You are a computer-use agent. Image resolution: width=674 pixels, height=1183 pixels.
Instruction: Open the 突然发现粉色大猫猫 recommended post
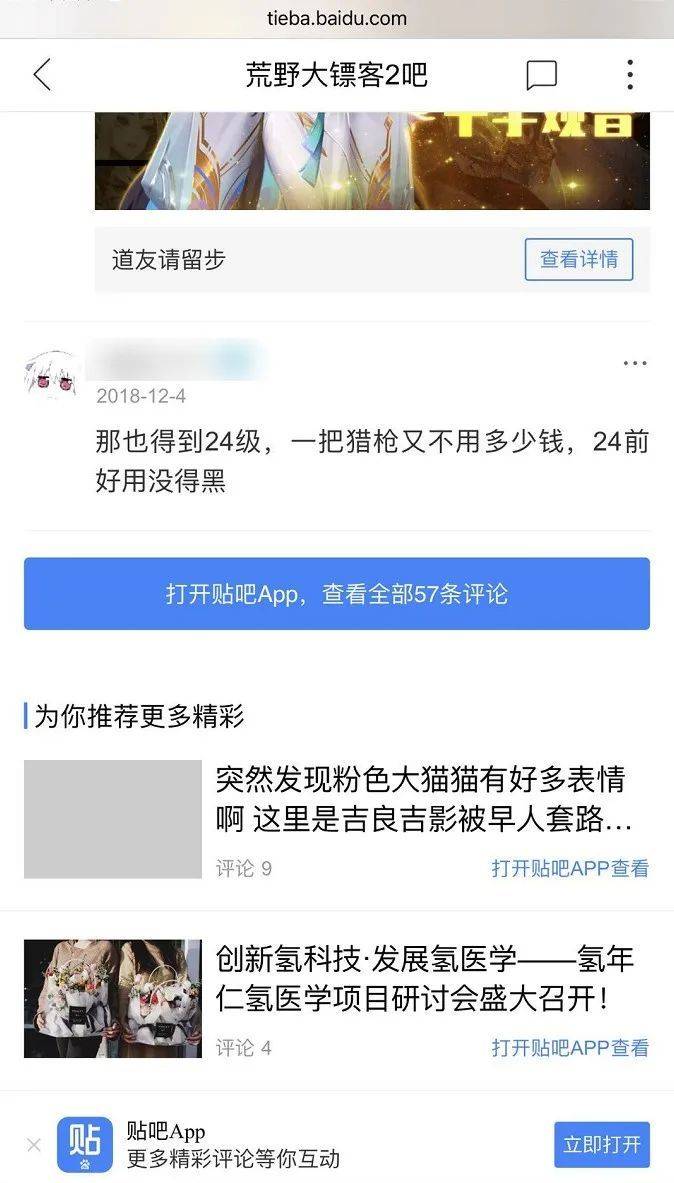coord(424,799)
